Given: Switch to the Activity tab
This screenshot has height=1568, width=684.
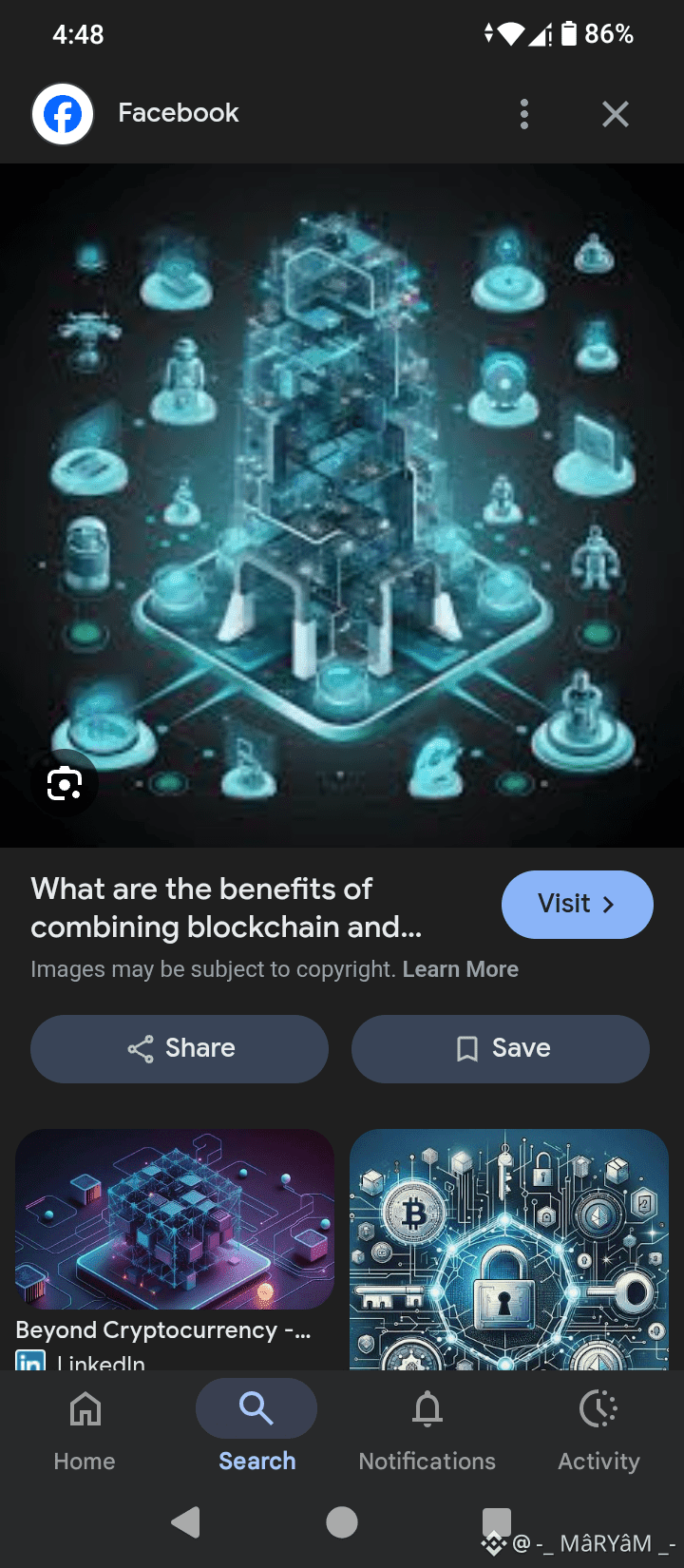Looking at the screenshot, I should (x=598, y=1426).
